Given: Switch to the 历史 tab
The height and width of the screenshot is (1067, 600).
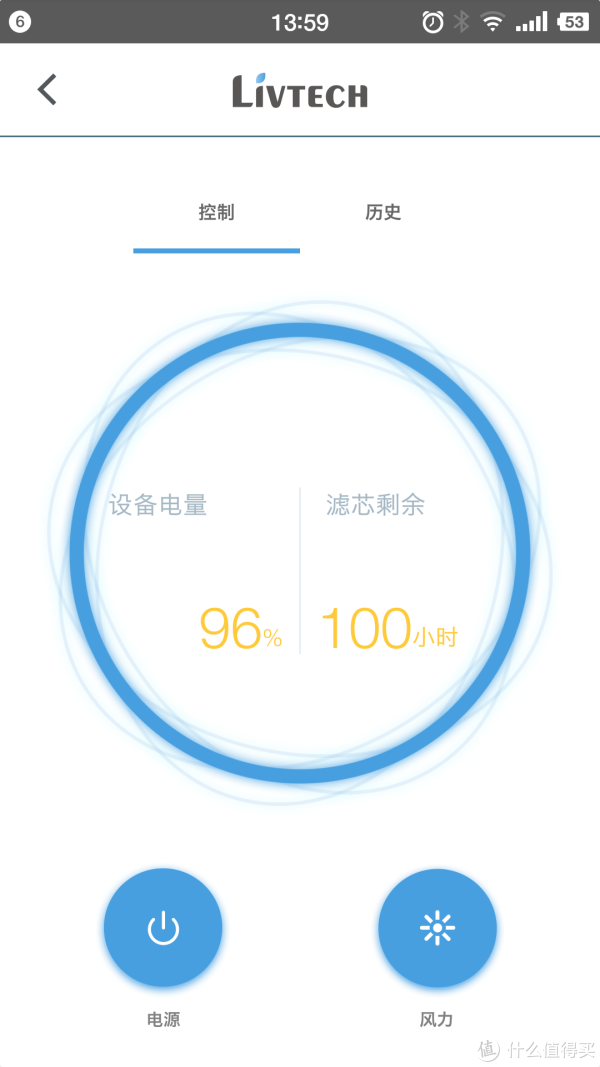Looking at the screenshot, I should (x=383, y=212).
